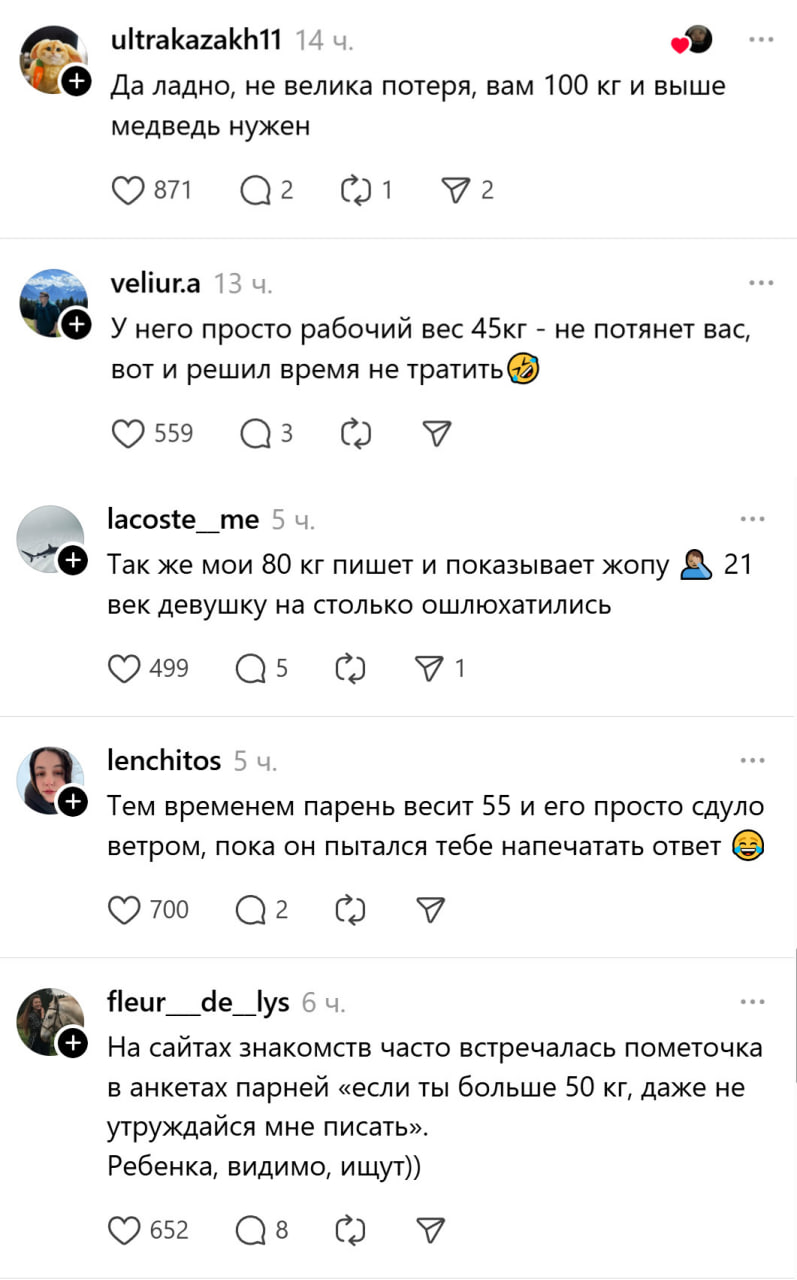Screen dimensions: 797x1280
Task: Open veliur.a's profile by username
Action: [x=154, y=284]
